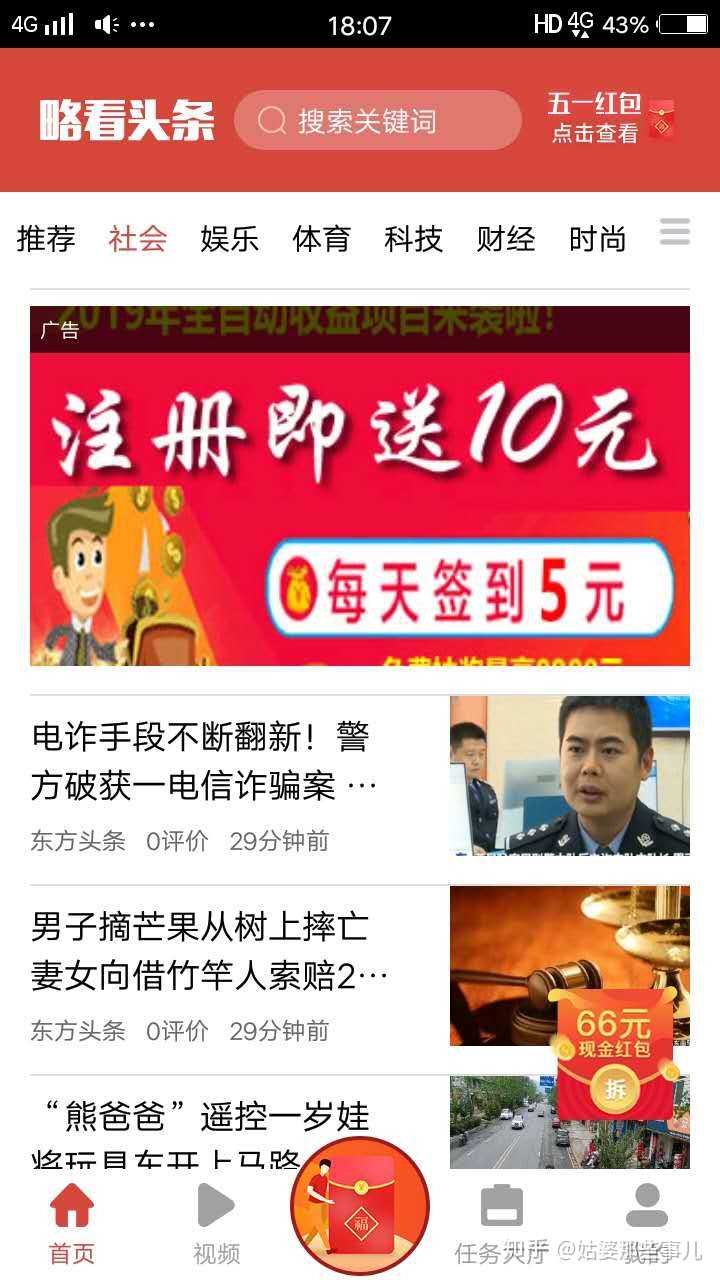This screenshot has width=720, height=1280.
Task: Open the 66元 cash red packet
Action: tap(614, 1056)
